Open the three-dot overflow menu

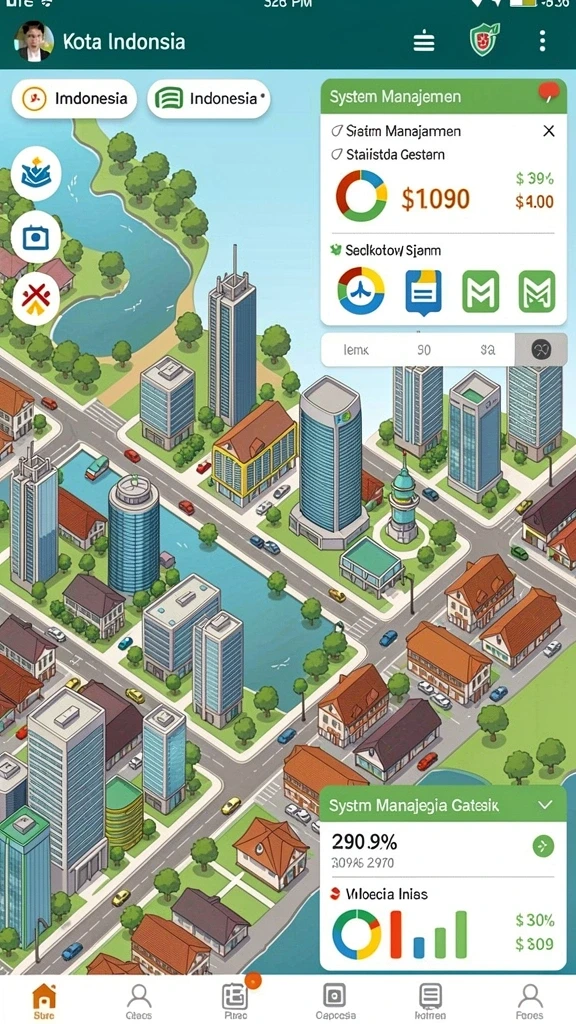(542, 41)
